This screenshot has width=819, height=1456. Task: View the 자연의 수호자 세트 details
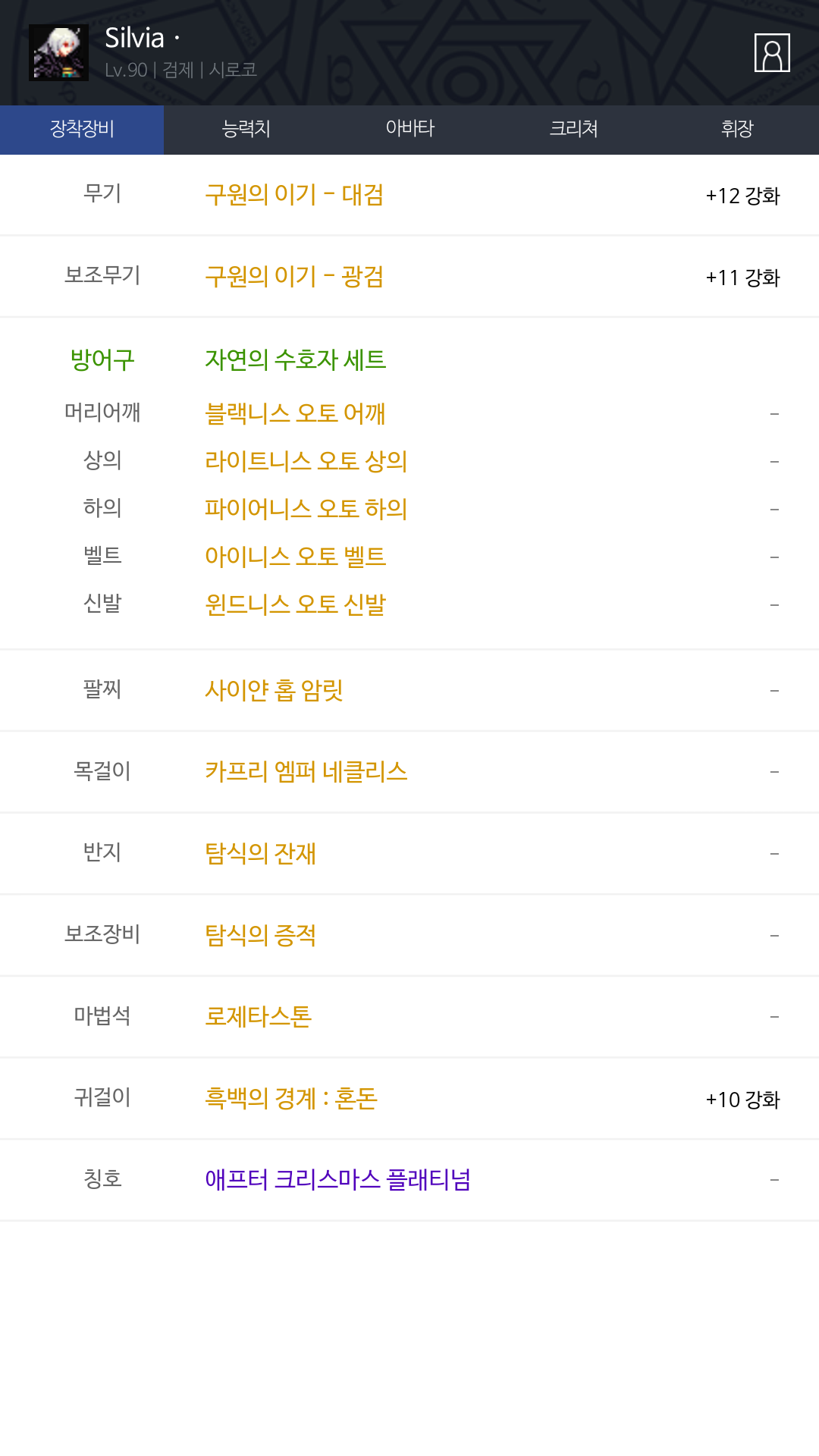[296, 359]
